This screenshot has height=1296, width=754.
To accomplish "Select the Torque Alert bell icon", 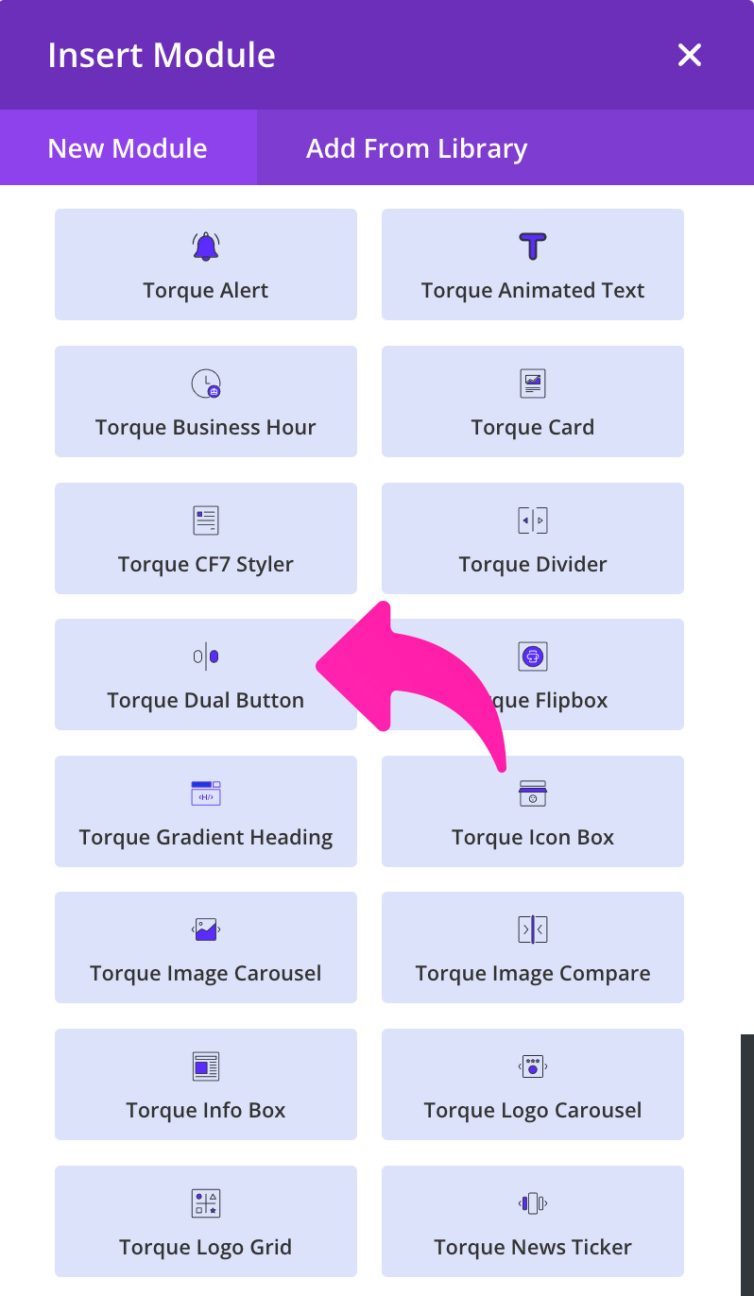I will 206,243.
